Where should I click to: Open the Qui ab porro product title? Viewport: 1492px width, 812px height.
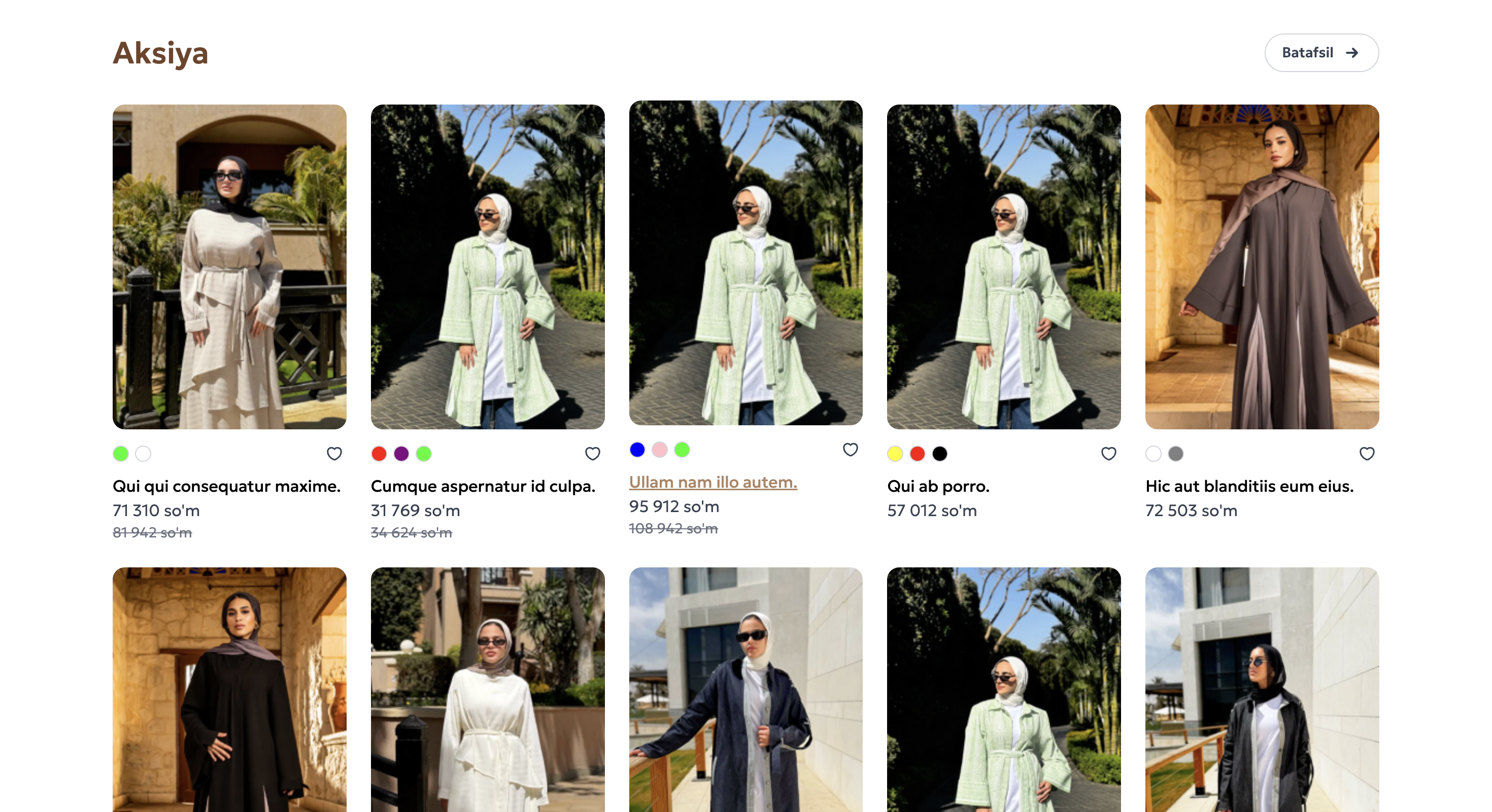pos(938,486)
